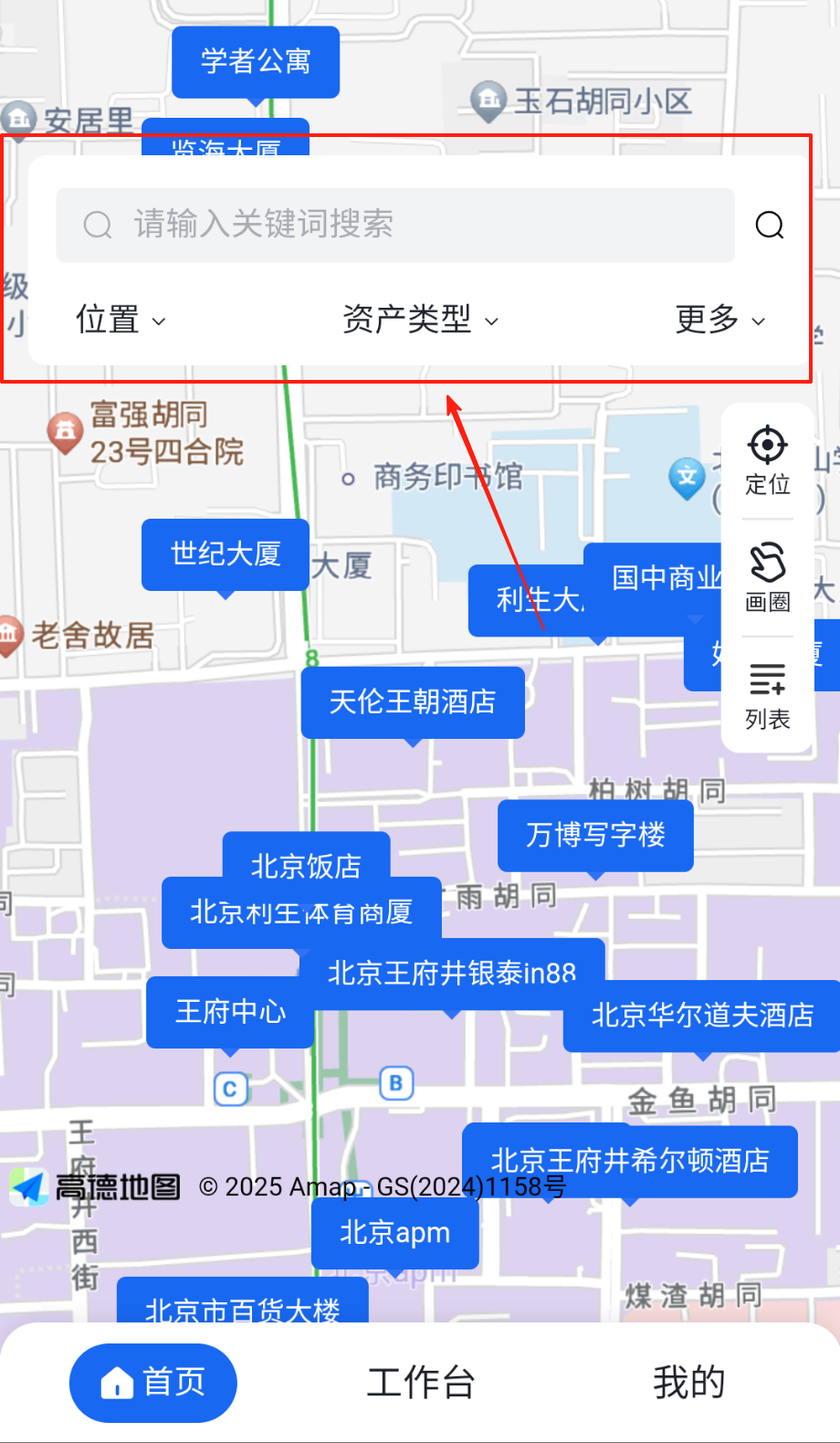Switch to the 工作台 tab

[420, 1382]
